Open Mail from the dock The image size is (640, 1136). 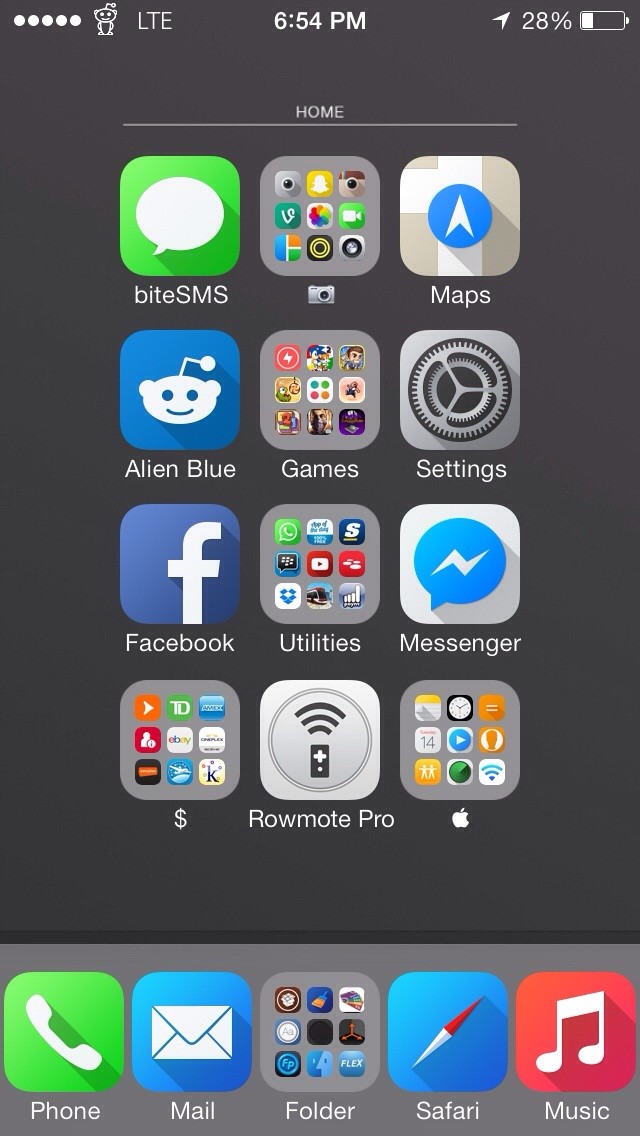tap(192, 1032)
